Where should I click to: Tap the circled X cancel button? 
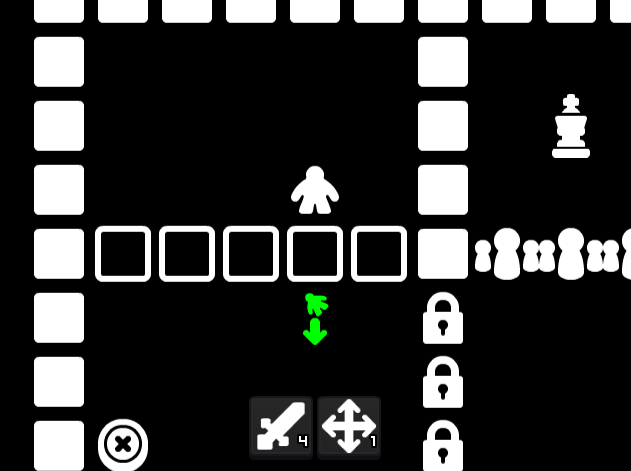pos(123,444)
